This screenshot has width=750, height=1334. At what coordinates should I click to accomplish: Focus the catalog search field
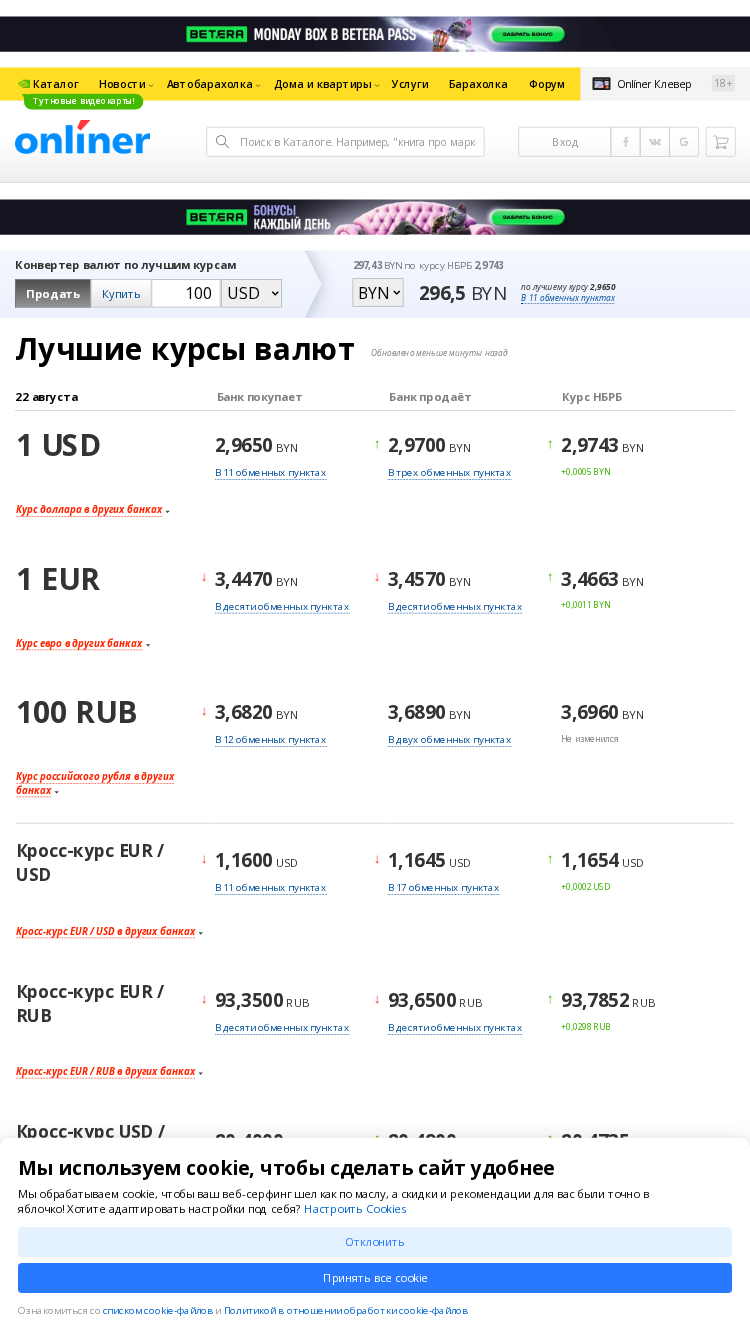[345, 142]
